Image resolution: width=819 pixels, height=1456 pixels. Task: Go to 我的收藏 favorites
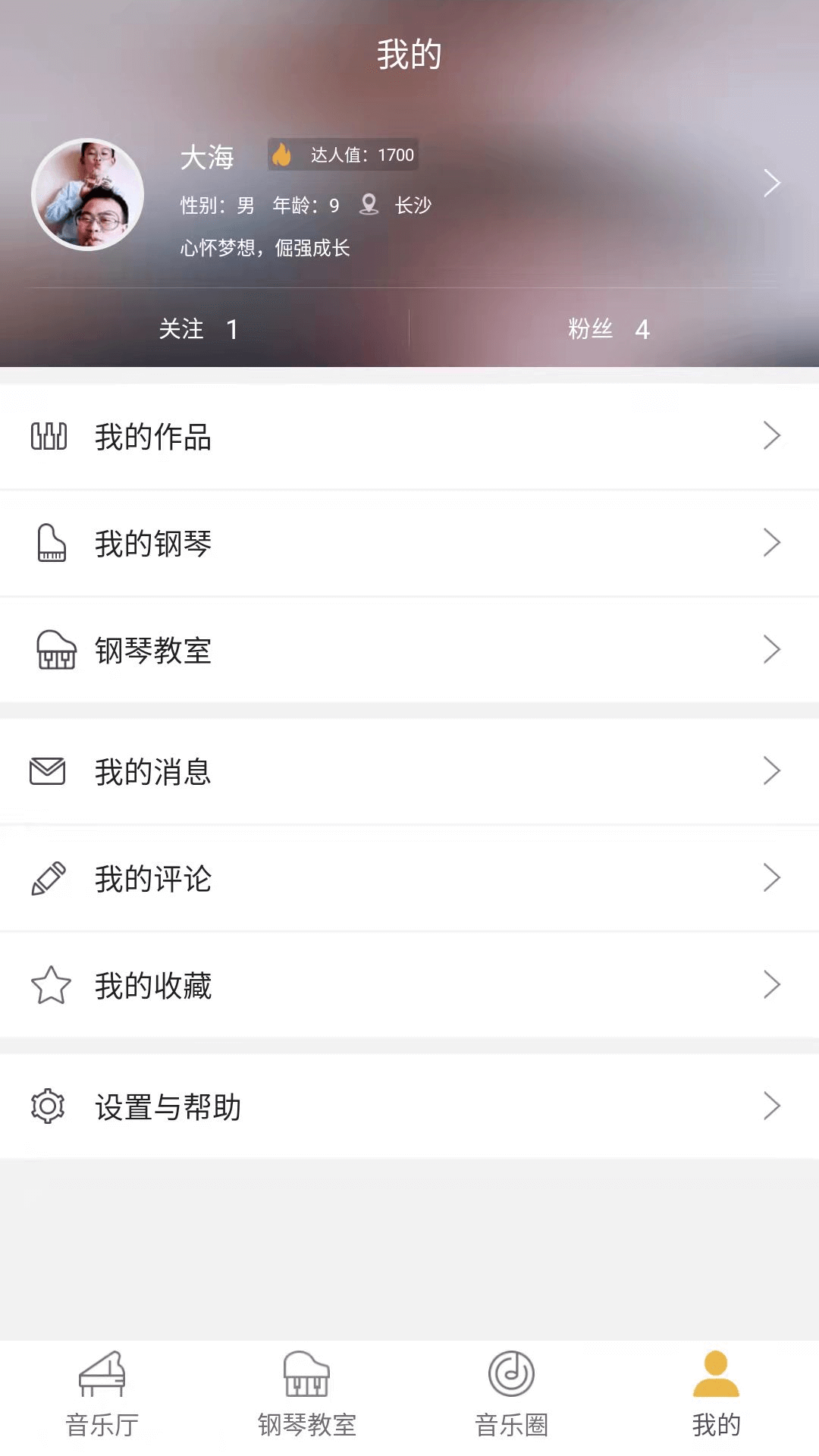[409, 985]
